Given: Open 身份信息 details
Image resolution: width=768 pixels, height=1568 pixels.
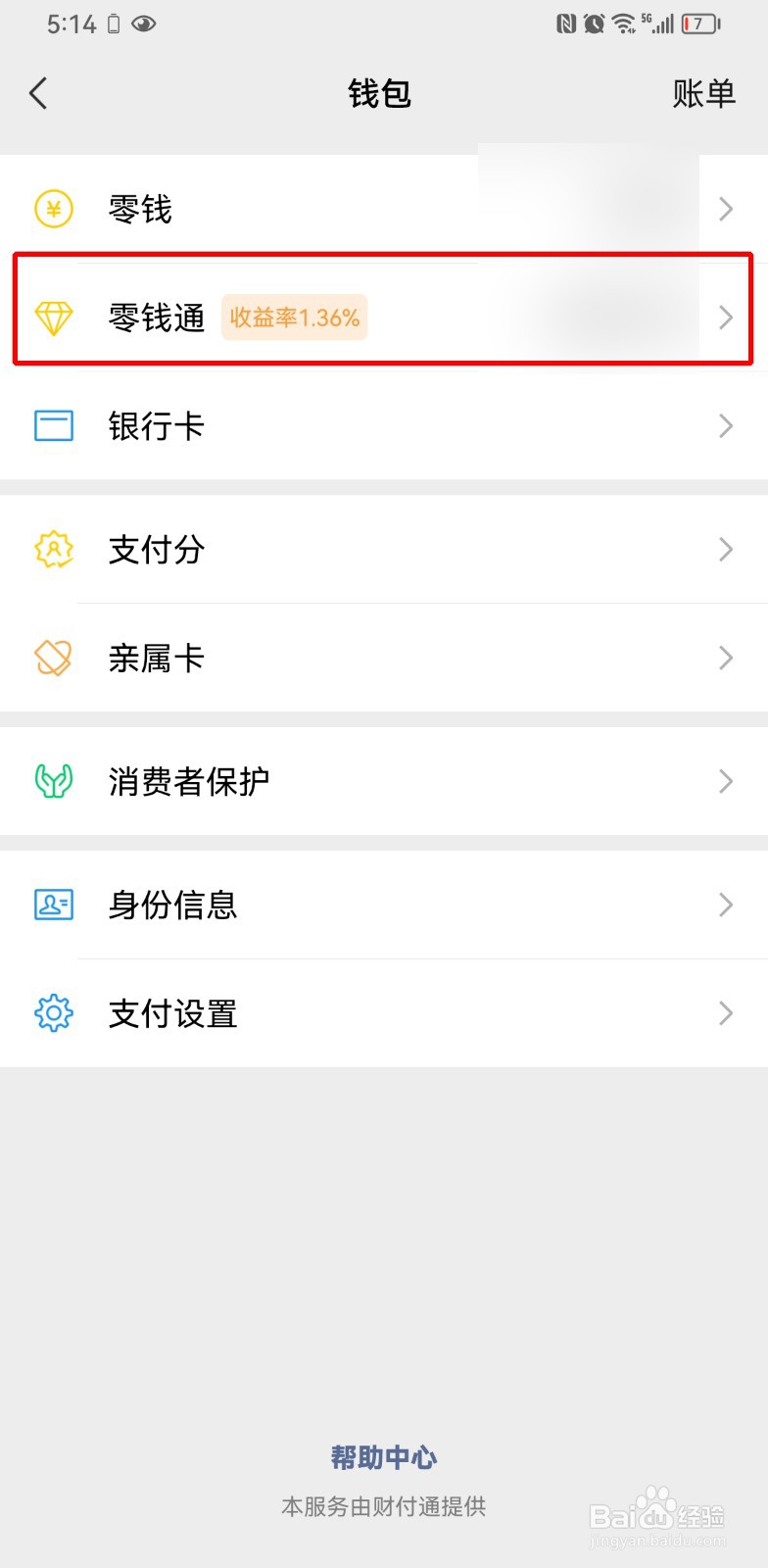Looking at the screenshot, I should pyautogui.click(x=382, y=905).
